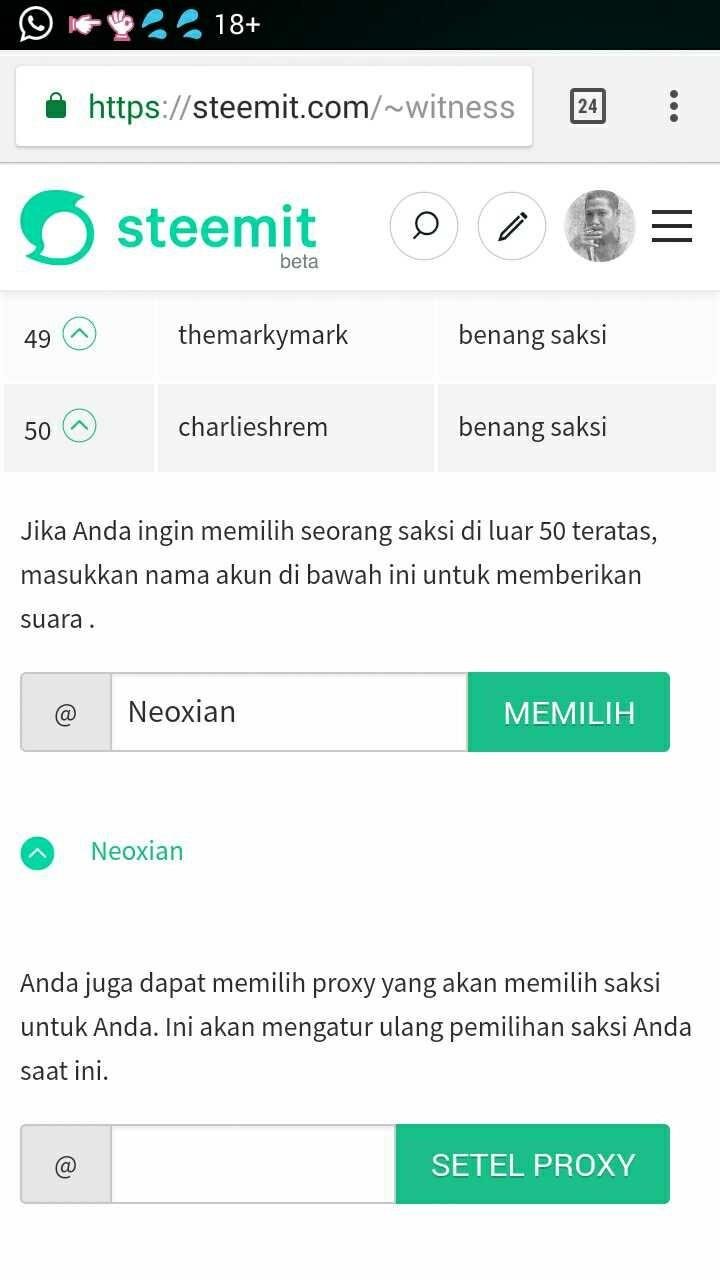Open the Steemit search icon

(424, 227)
